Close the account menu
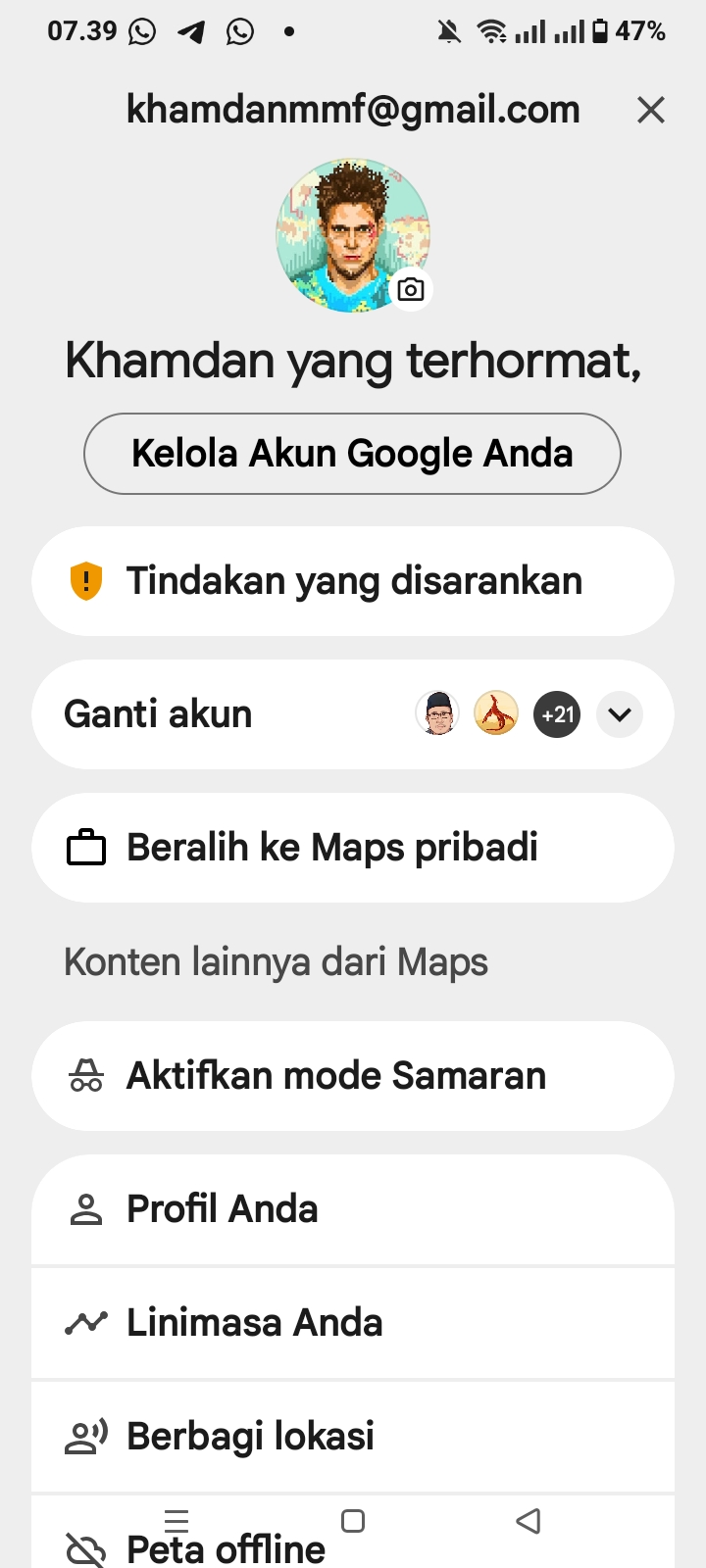Screen dimensions: 706x1568 (651, 110)
